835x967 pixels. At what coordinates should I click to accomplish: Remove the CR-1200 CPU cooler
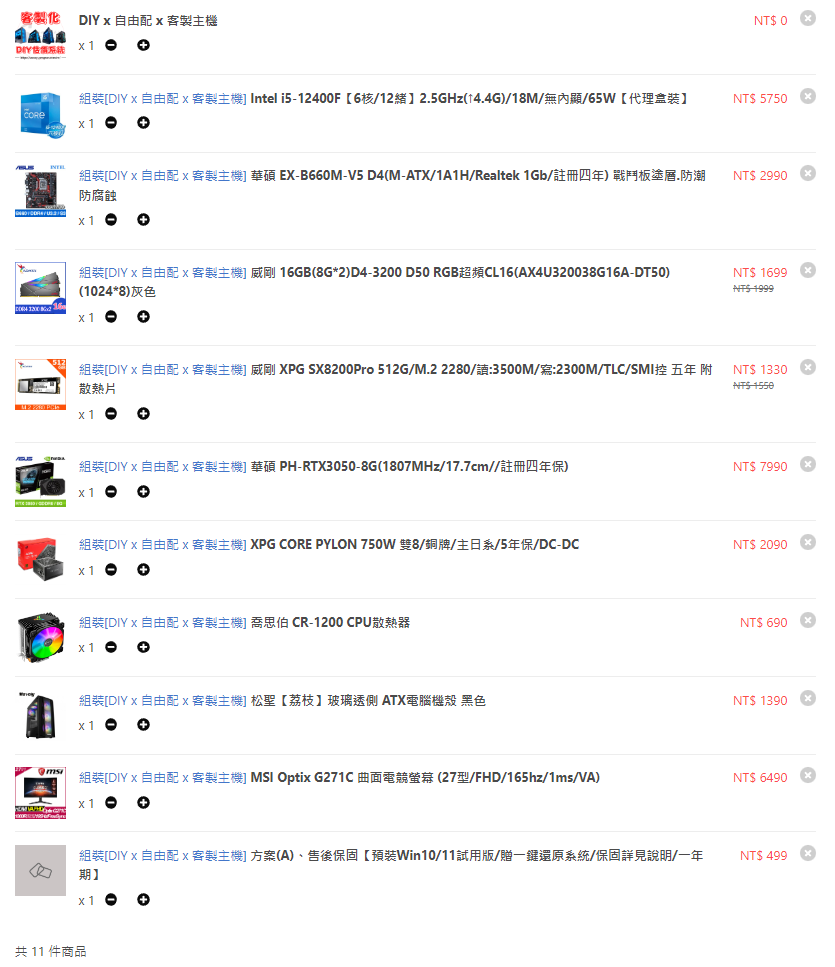pyautogui.click(x=808, y=620)
